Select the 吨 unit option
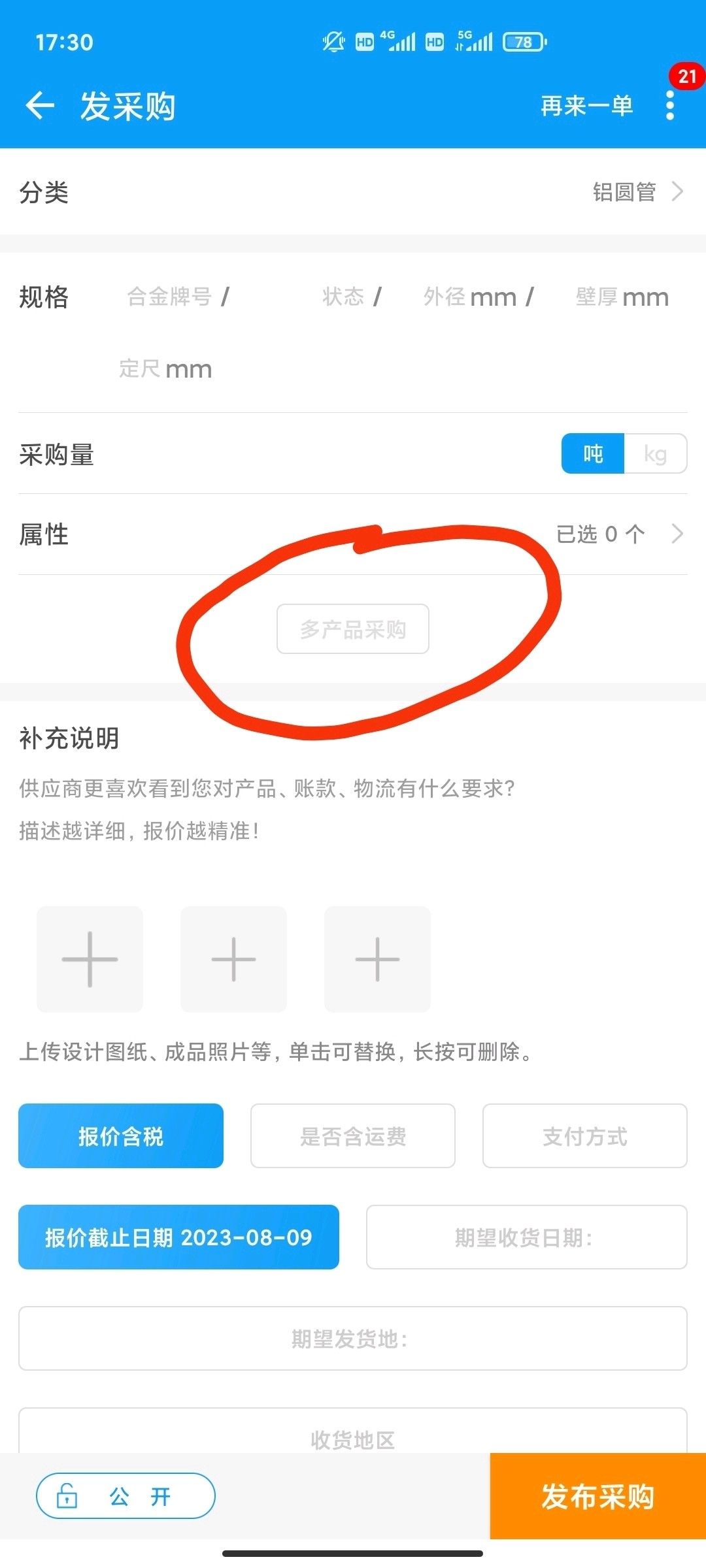 click(x=593, y=453)
